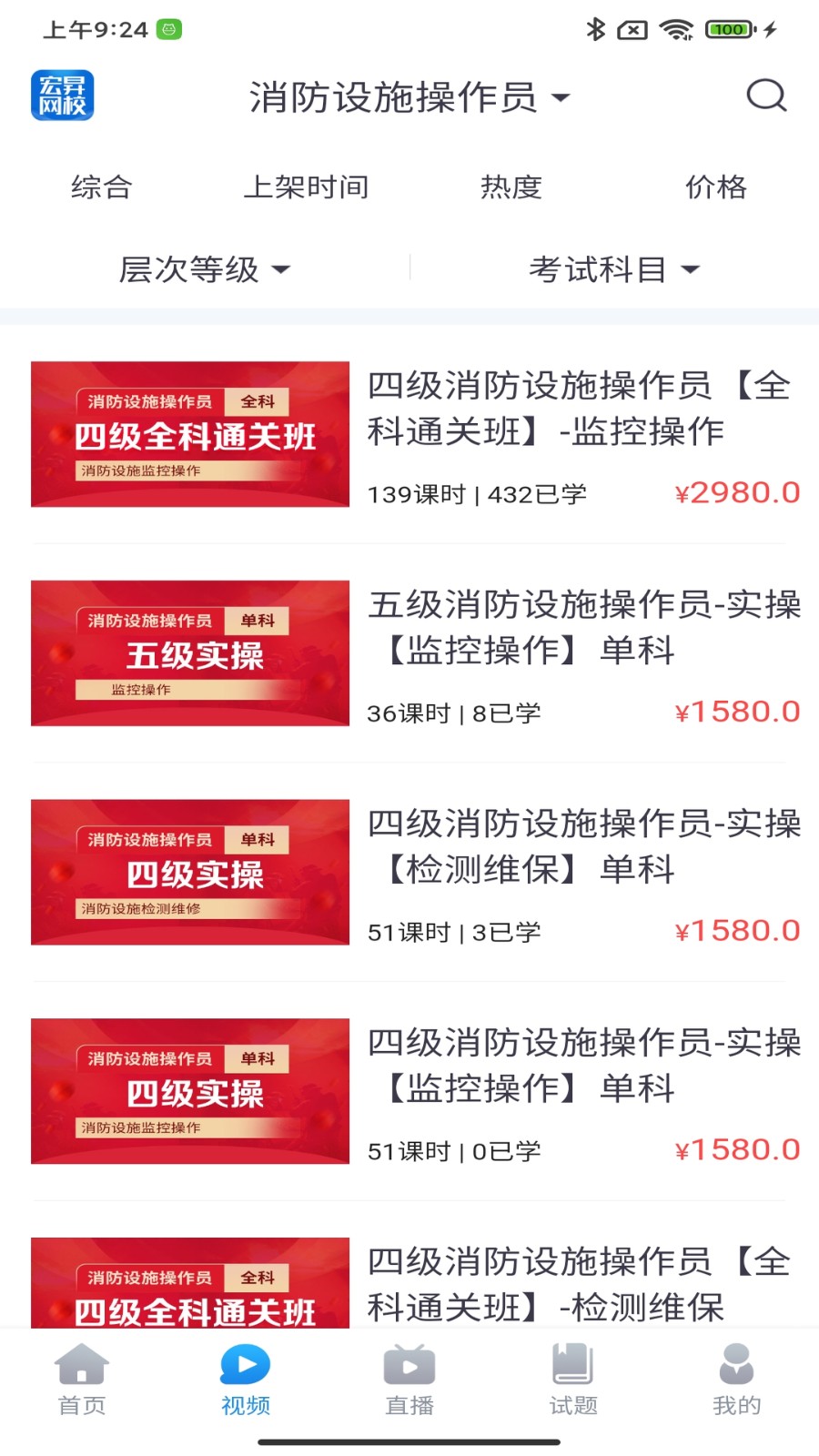Switch to the 试题 tab
This screenshot has height=1456, width=819.
pos(573,1380)
